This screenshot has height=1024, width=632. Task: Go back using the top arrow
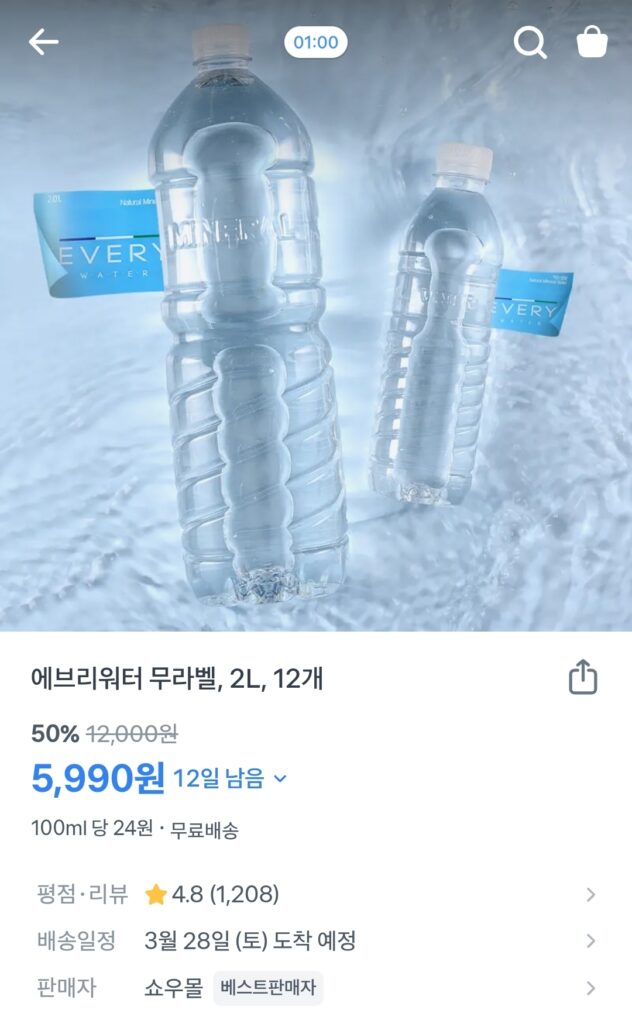(x=44, y=42)
